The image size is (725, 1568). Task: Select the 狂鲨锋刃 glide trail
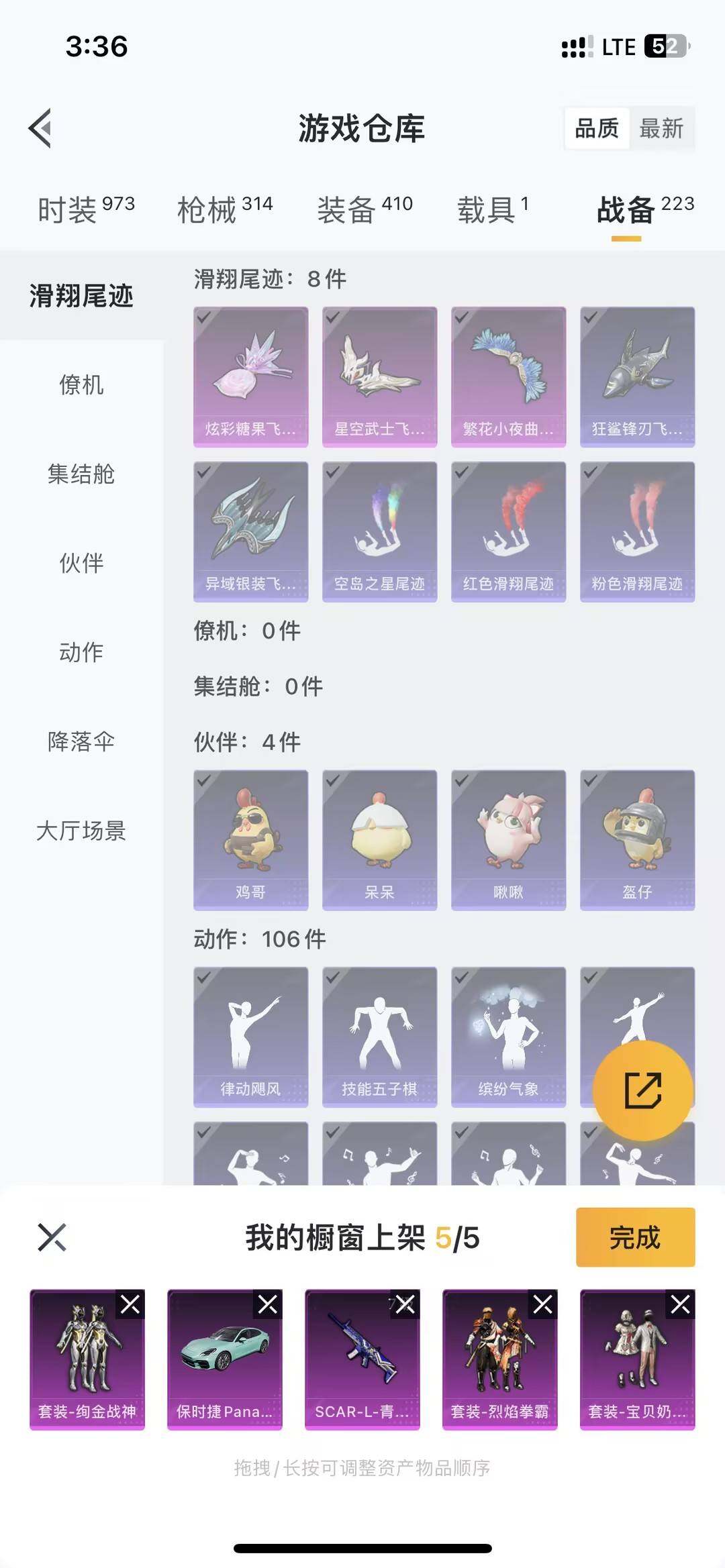coord(638,376)
